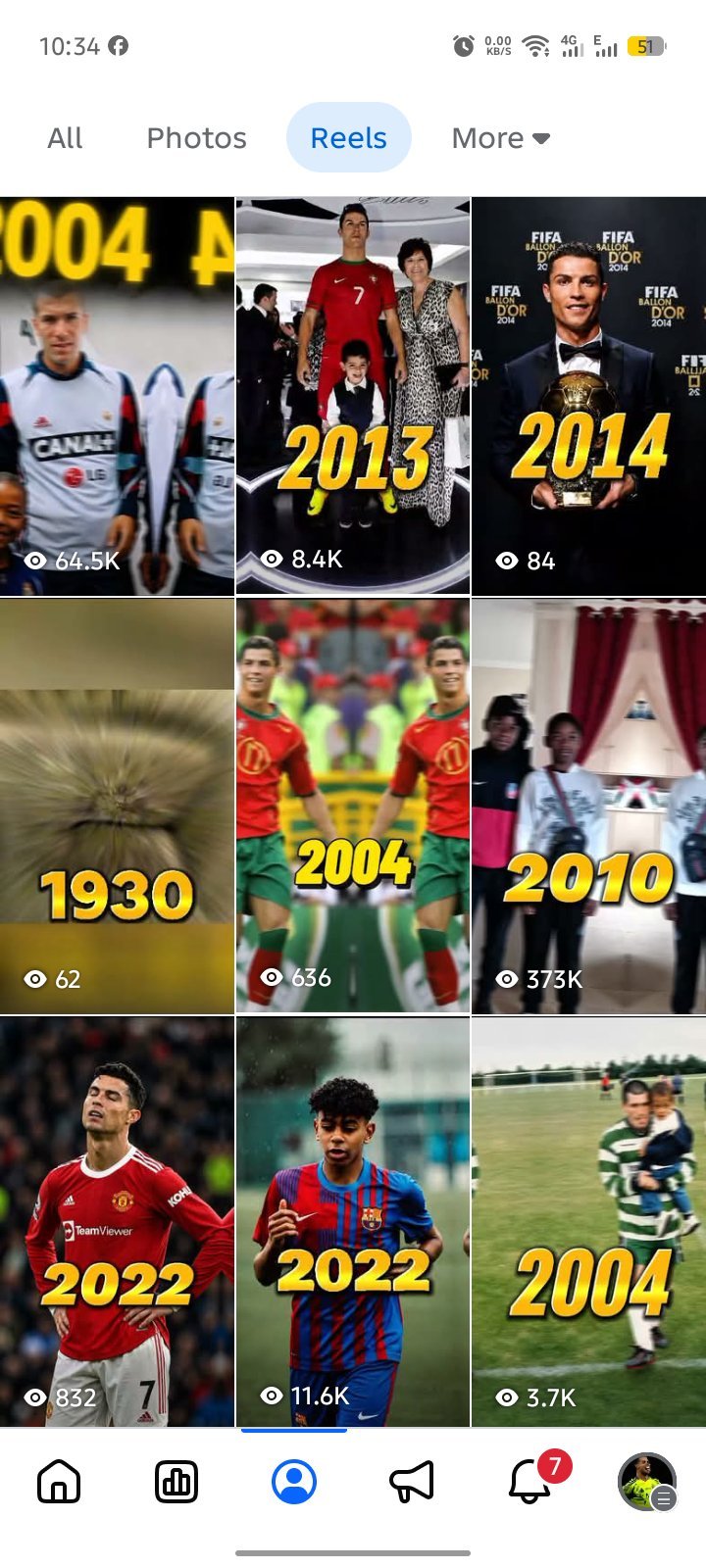Open the profile picture menu

647,1481
